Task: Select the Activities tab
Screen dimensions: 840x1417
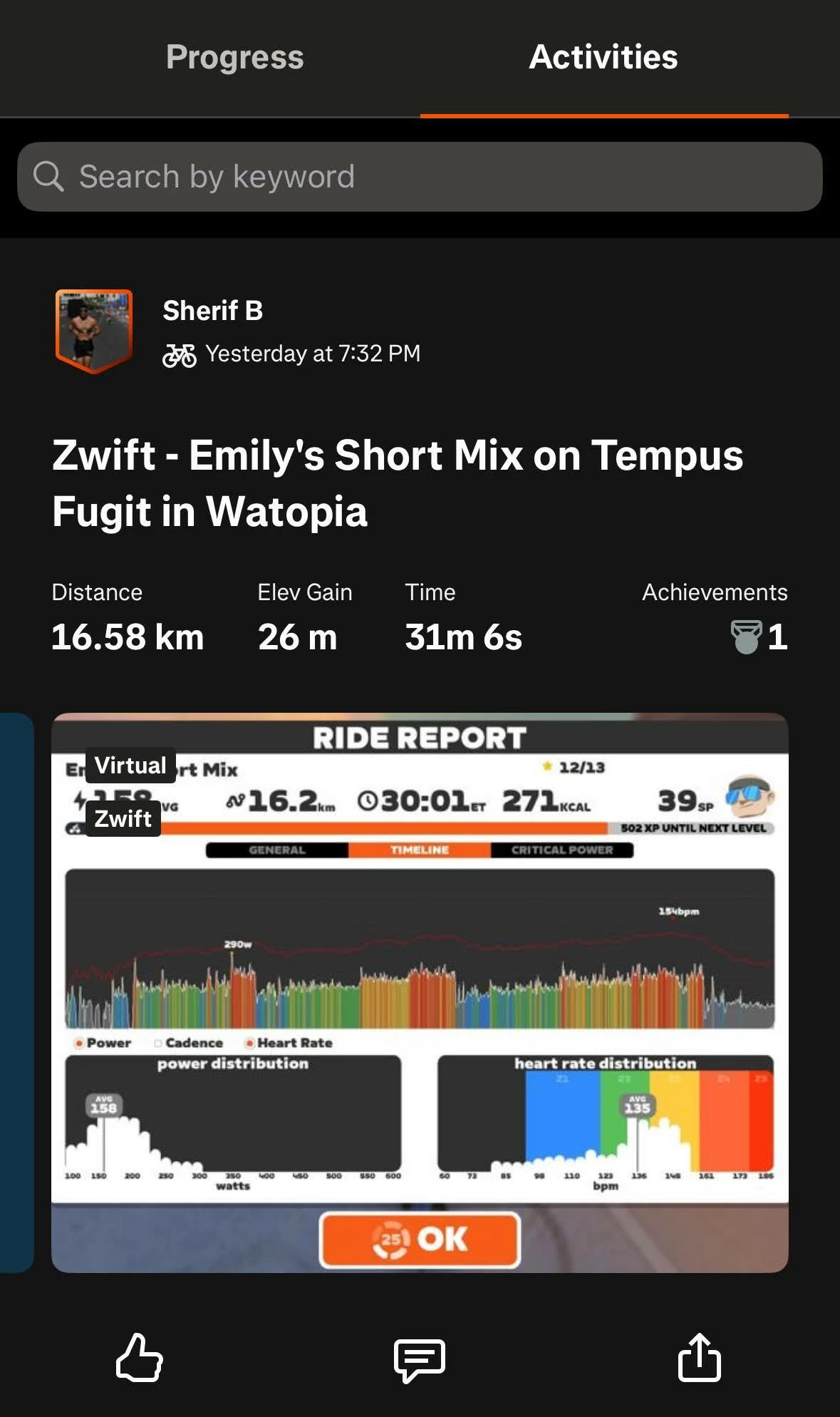Action: (603, 57)
